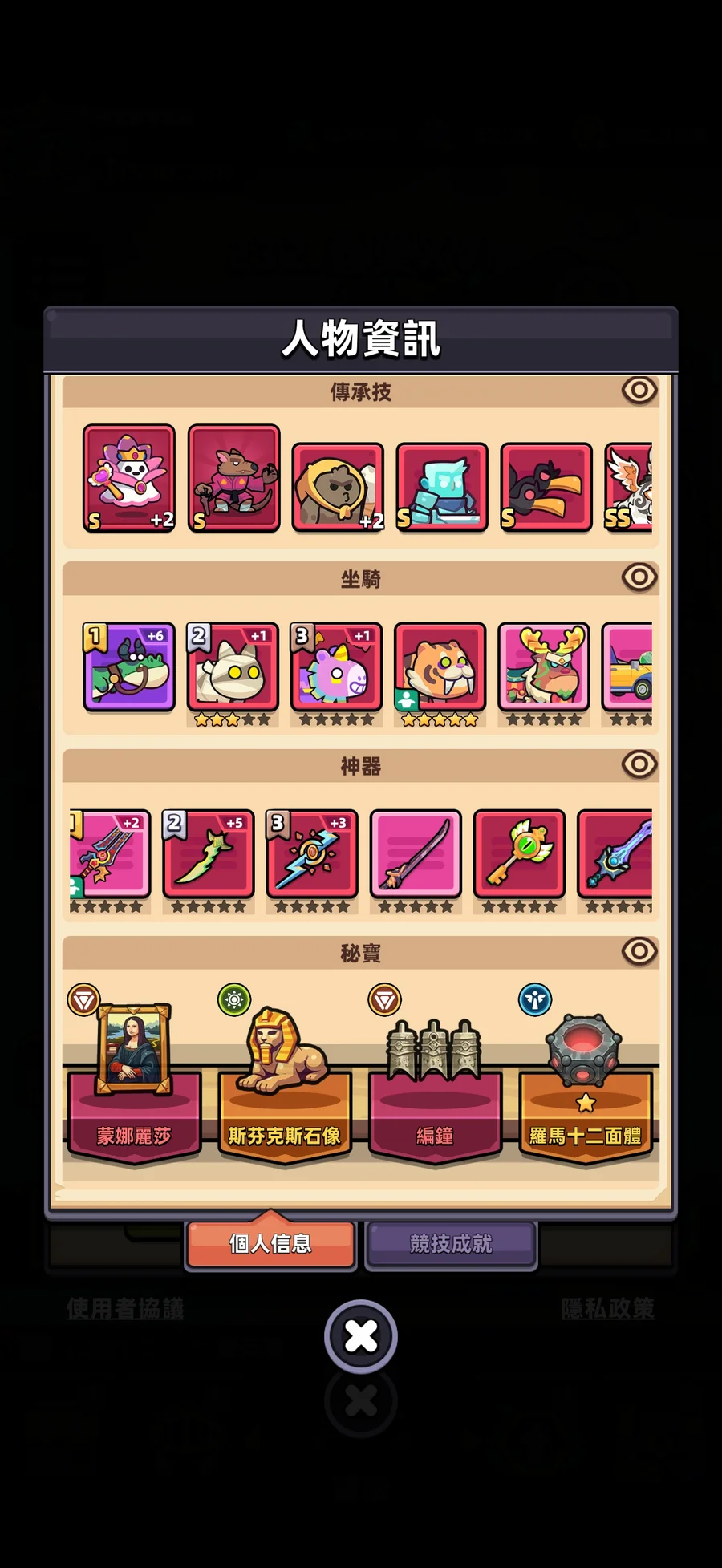View the pink queen skull skill card
Screen dimensions: 722x1568
[x=129, y=479]
